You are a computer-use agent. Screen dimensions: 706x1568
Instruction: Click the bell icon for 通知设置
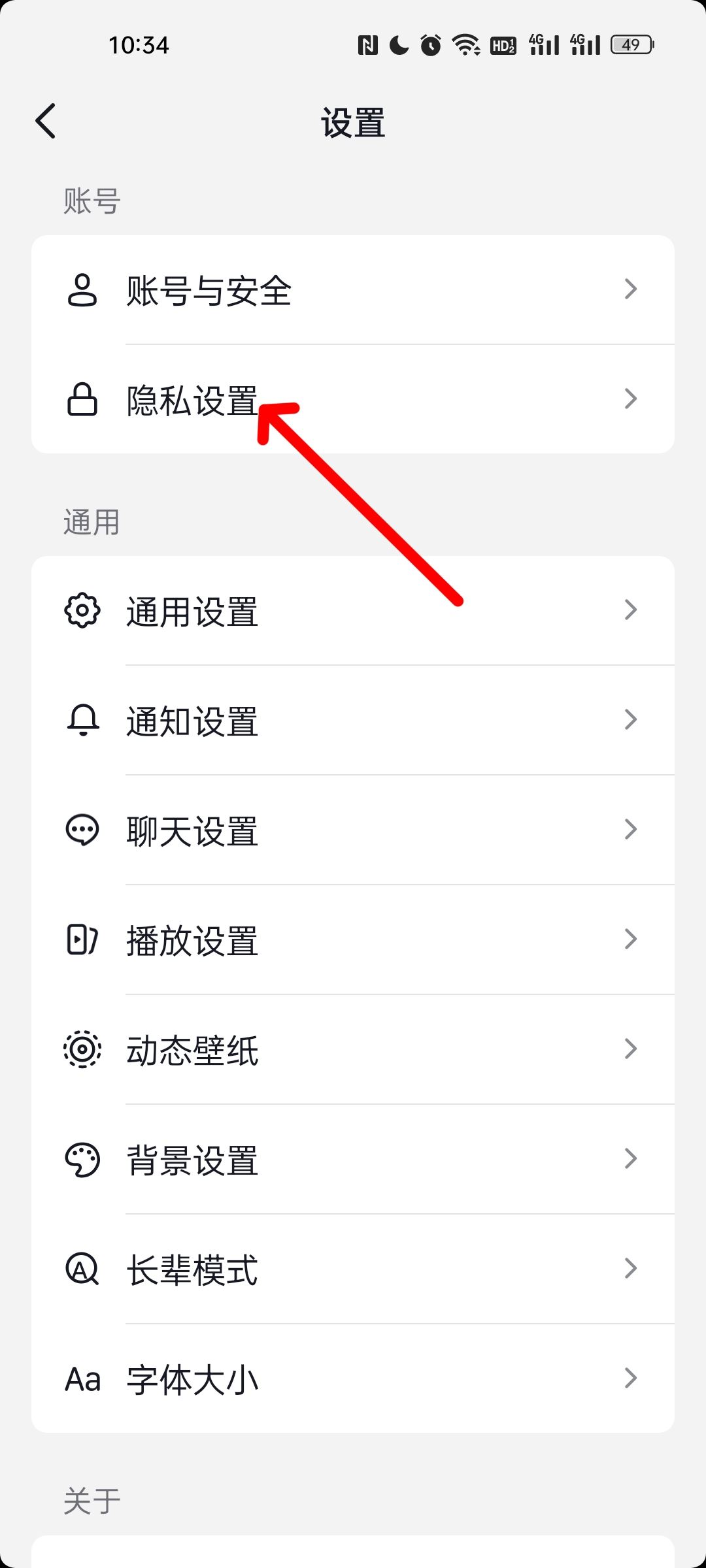tap(82, 720)
